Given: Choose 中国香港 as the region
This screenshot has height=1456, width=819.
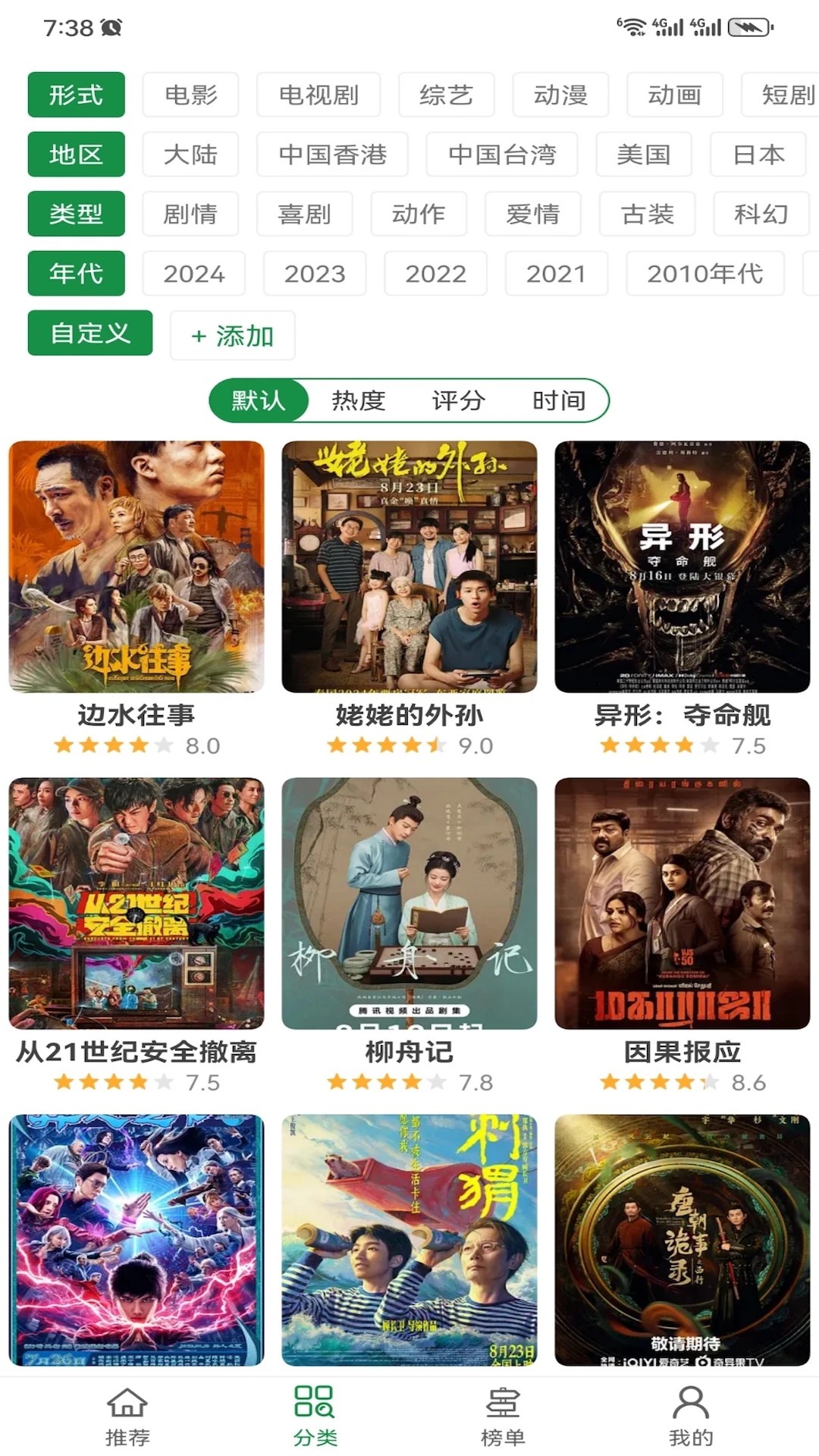Looking at the screenshot, I should click(x=332, y=155).
